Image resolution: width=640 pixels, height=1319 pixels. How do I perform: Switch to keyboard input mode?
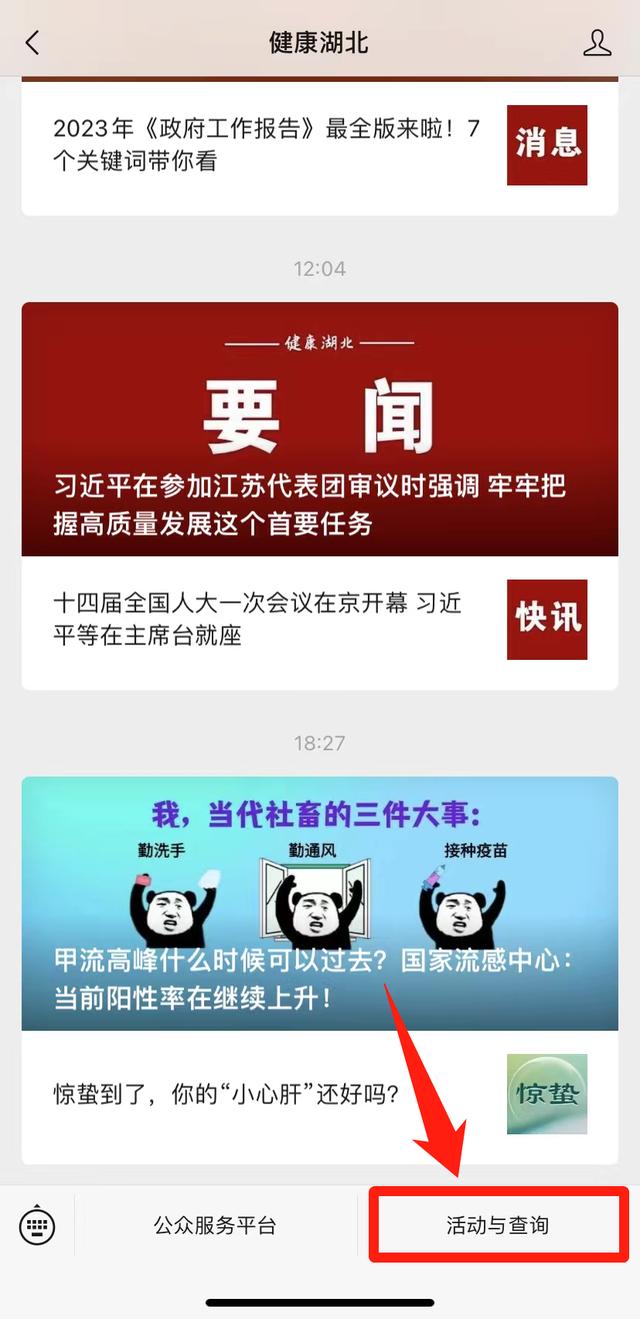tap(37, 1225)
